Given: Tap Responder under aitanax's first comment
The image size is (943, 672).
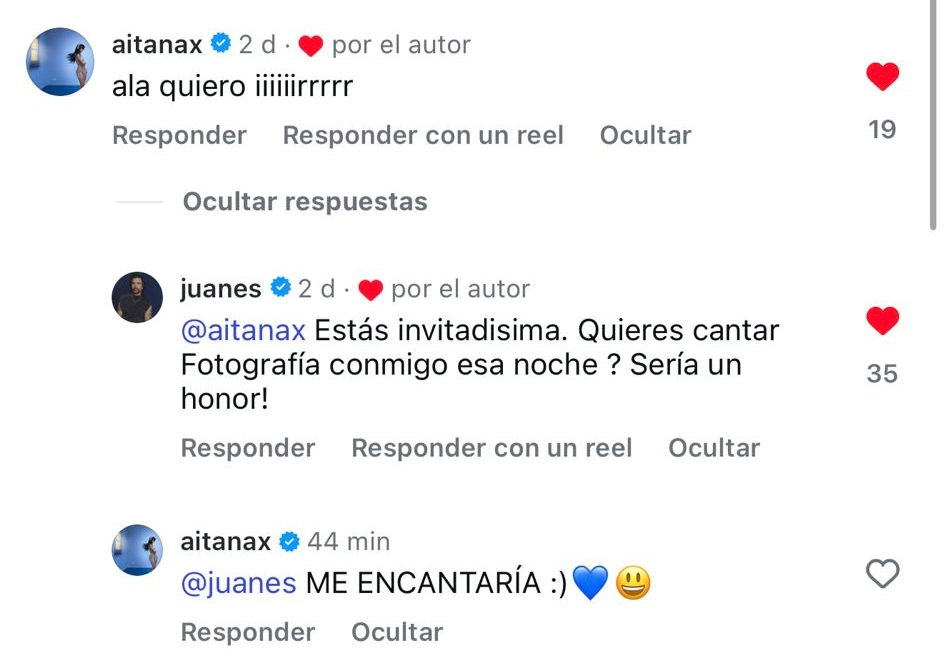Looking at the screenshot, I should [x=179, y=135].
